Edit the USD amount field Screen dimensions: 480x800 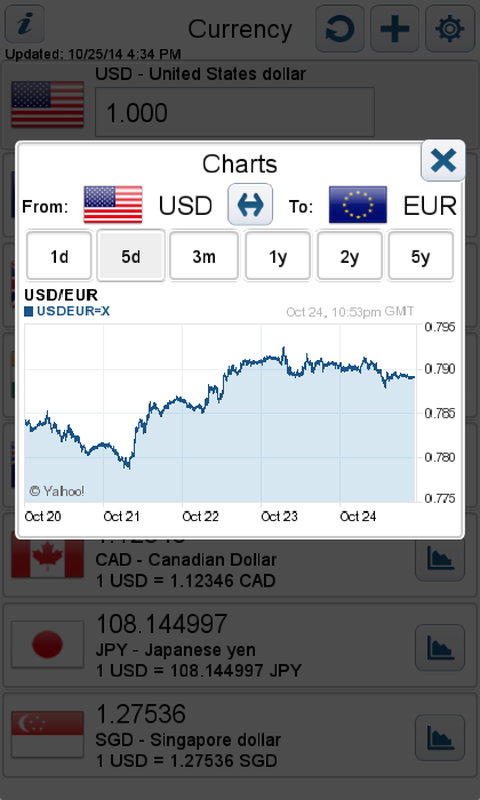point(235,112)
